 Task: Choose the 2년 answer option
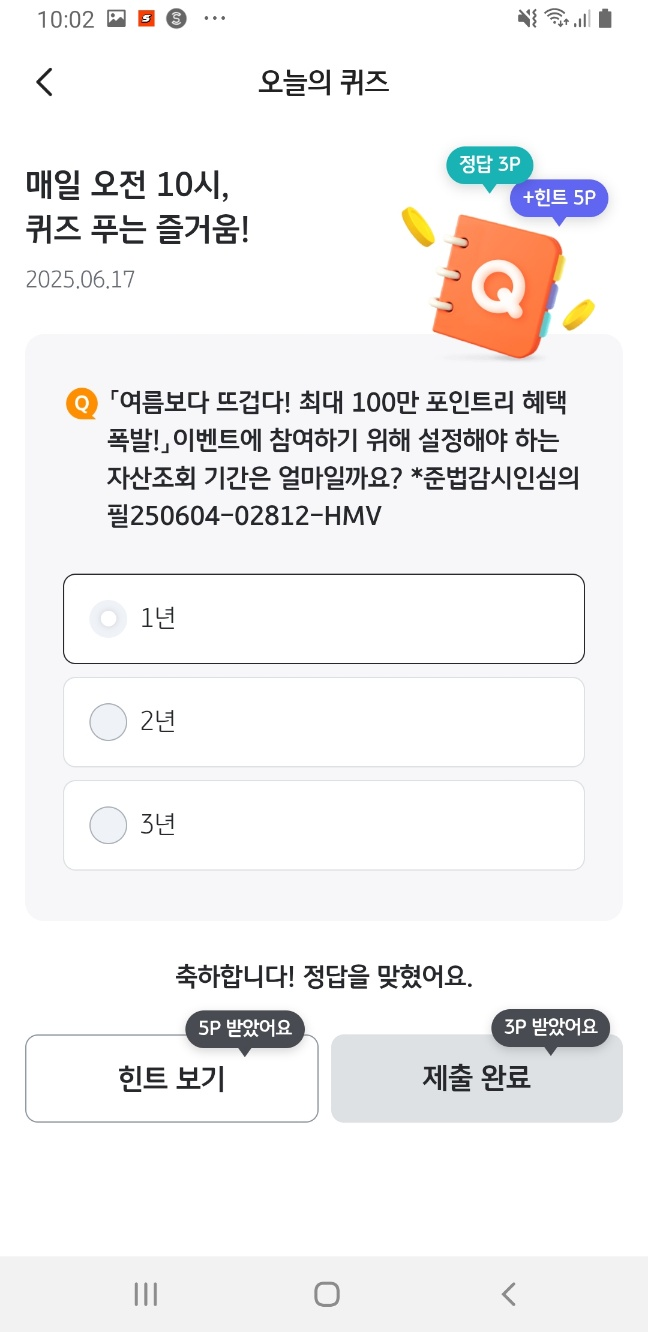(324, 722)
